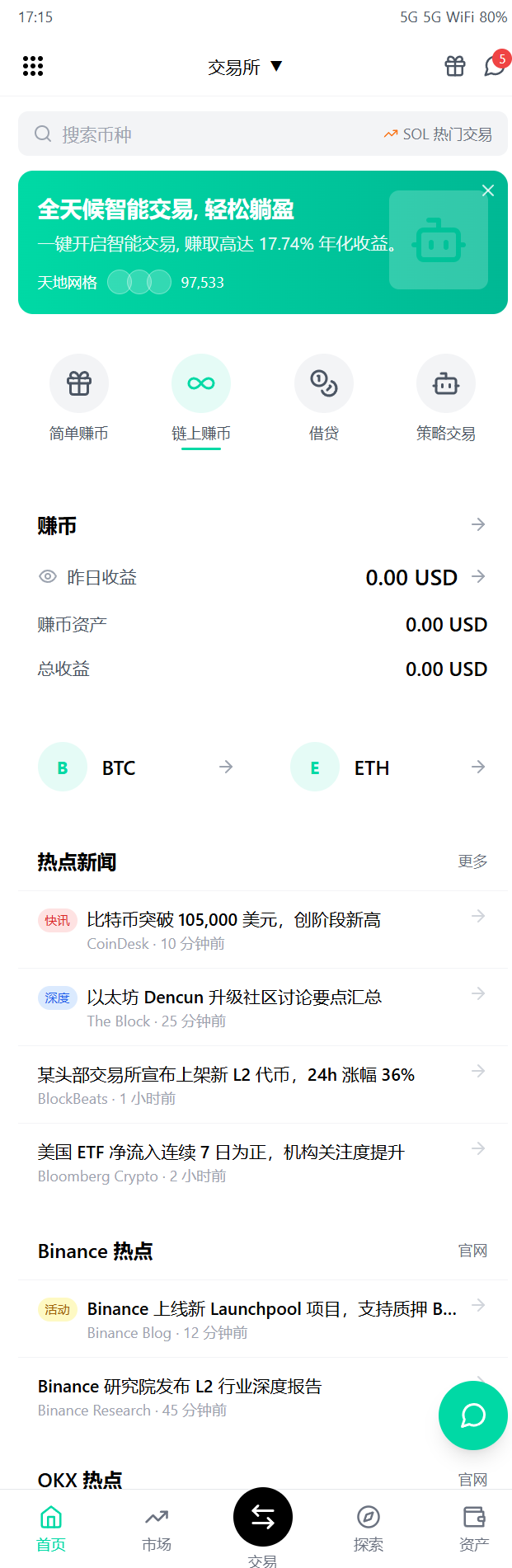View 更多 in 热点新闻
Viewport: 512px width, 1568px height.
(472, 861)
